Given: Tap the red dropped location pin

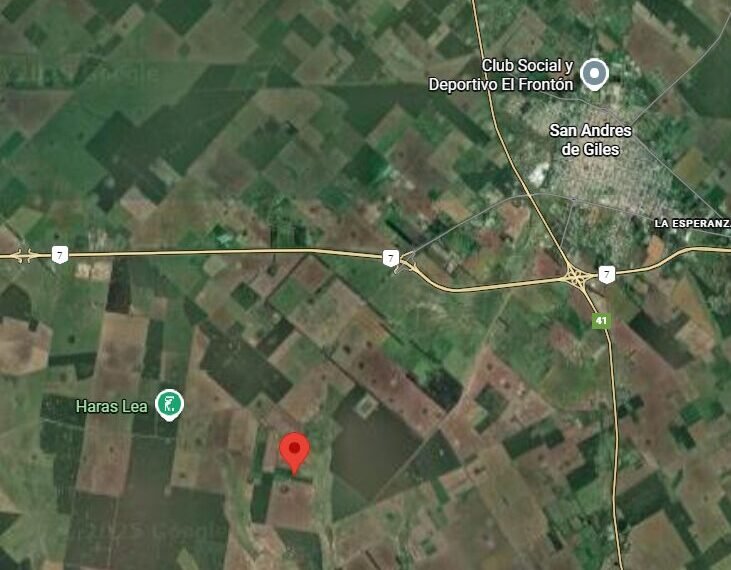Looking at the screenshot, I should 294,451.
